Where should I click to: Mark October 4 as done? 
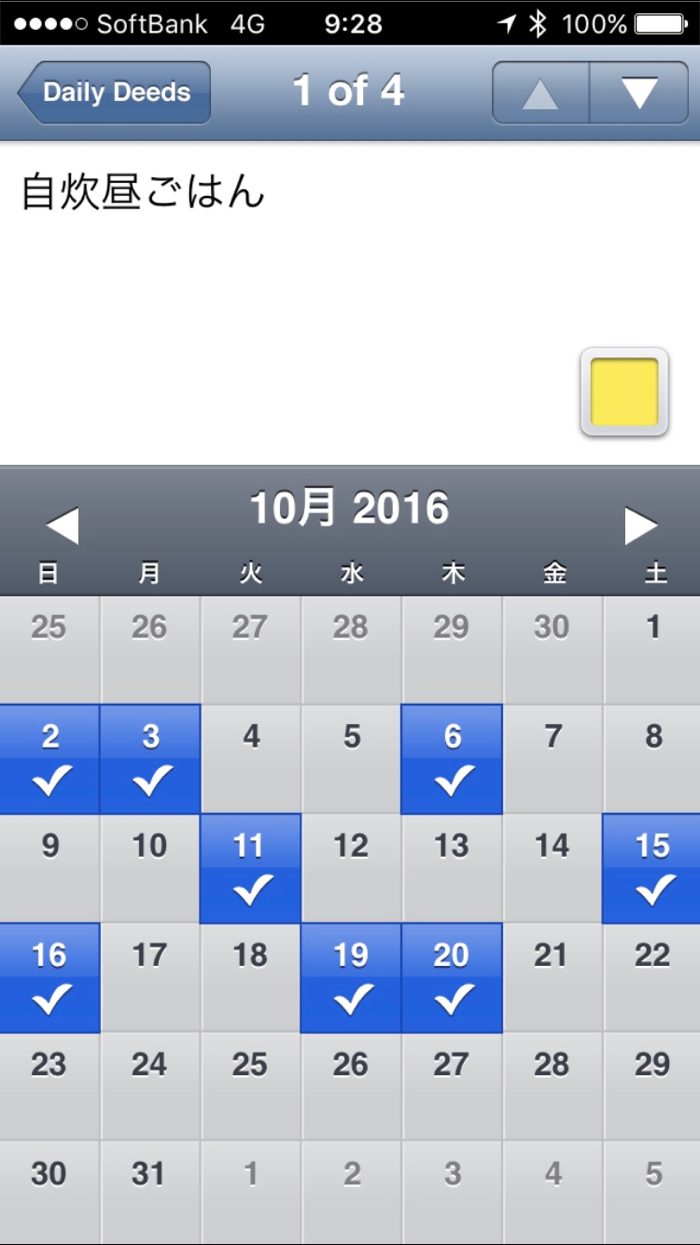point(251,759)
